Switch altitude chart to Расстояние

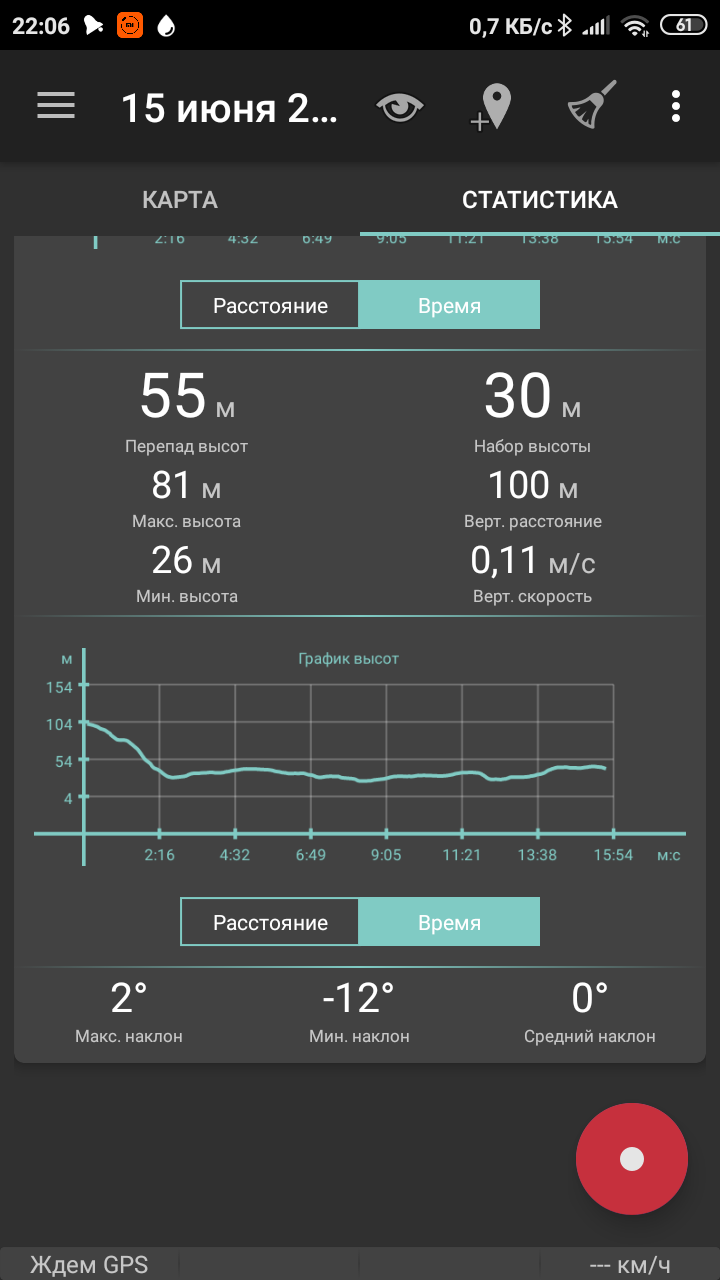(x=270, y=922)
